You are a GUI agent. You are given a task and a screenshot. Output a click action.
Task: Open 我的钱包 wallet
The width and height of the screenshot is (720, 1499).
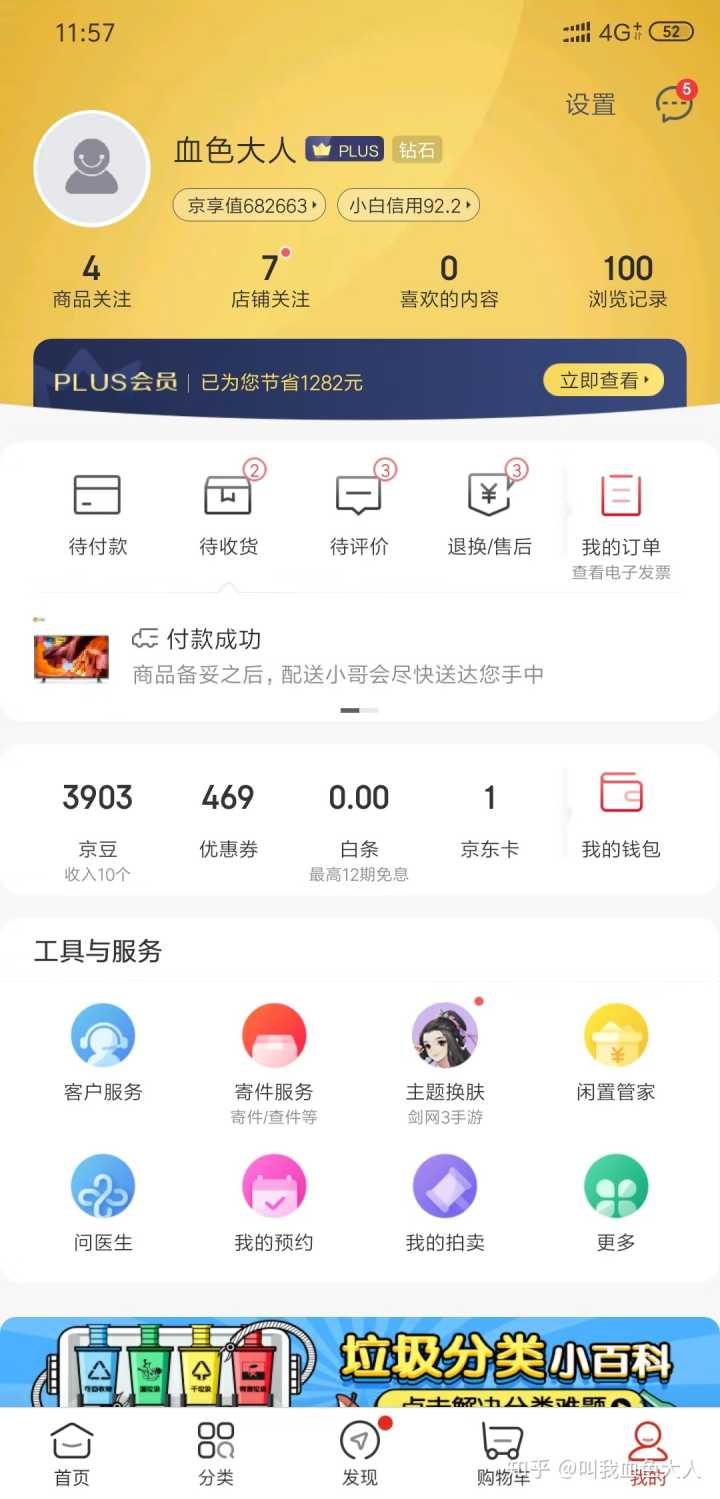pyautogui.click(x=621, y=815)
